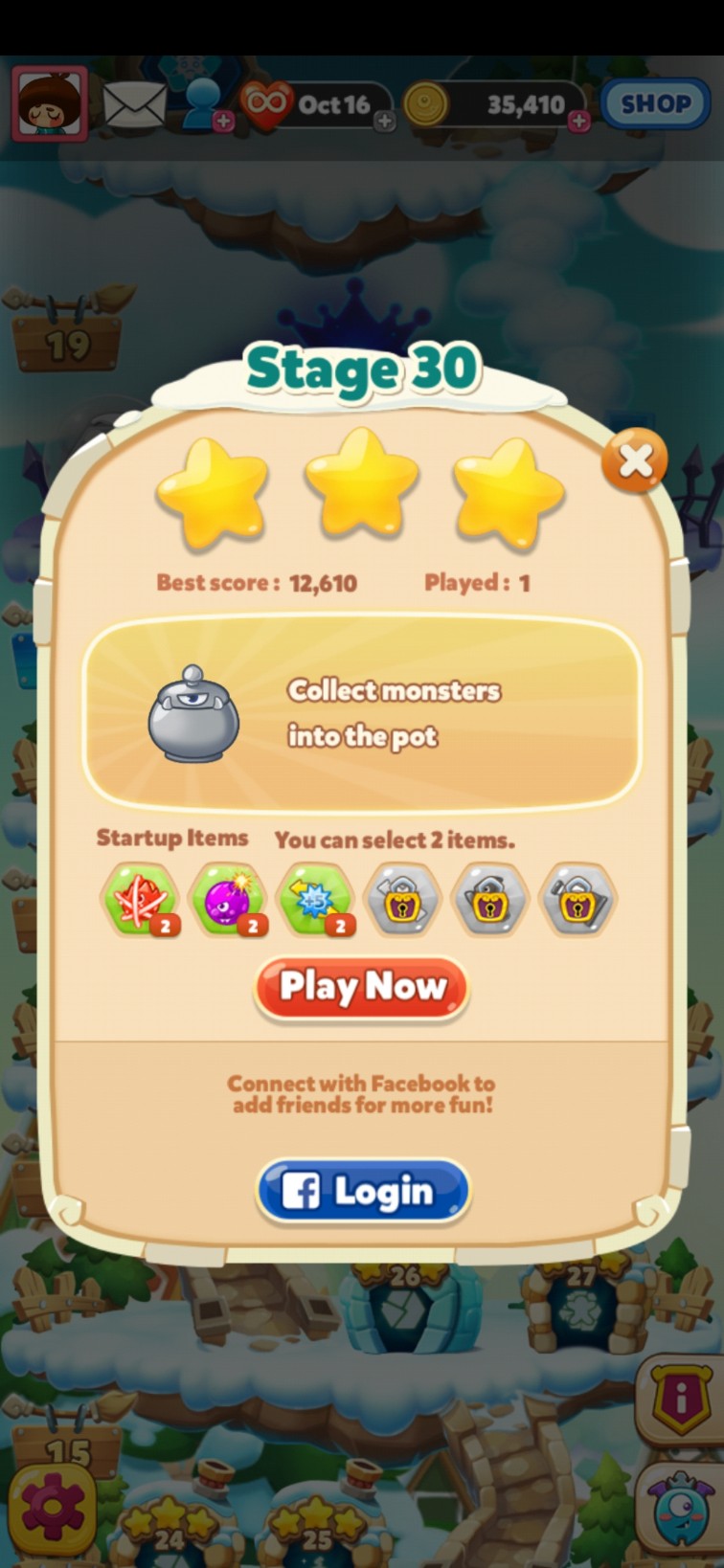Tap Play Now to start stage

(x=361, y=988)
